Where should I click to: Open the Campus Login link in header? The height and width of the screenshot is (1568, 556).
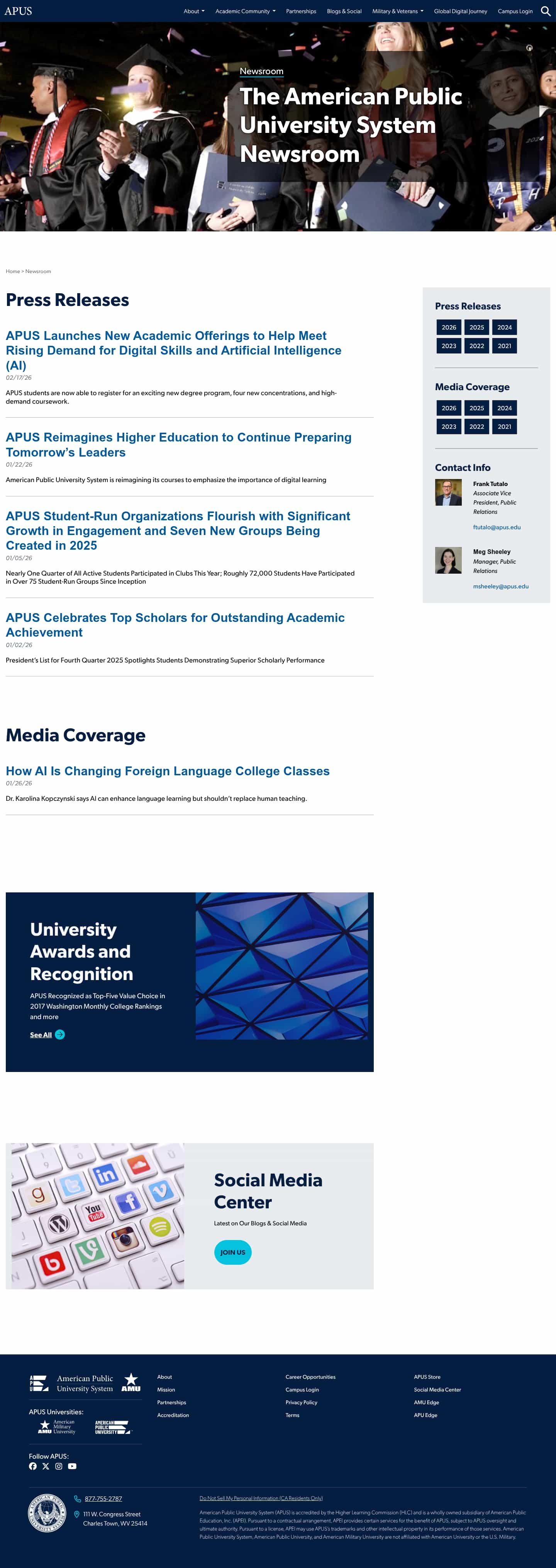pos(515,11)
